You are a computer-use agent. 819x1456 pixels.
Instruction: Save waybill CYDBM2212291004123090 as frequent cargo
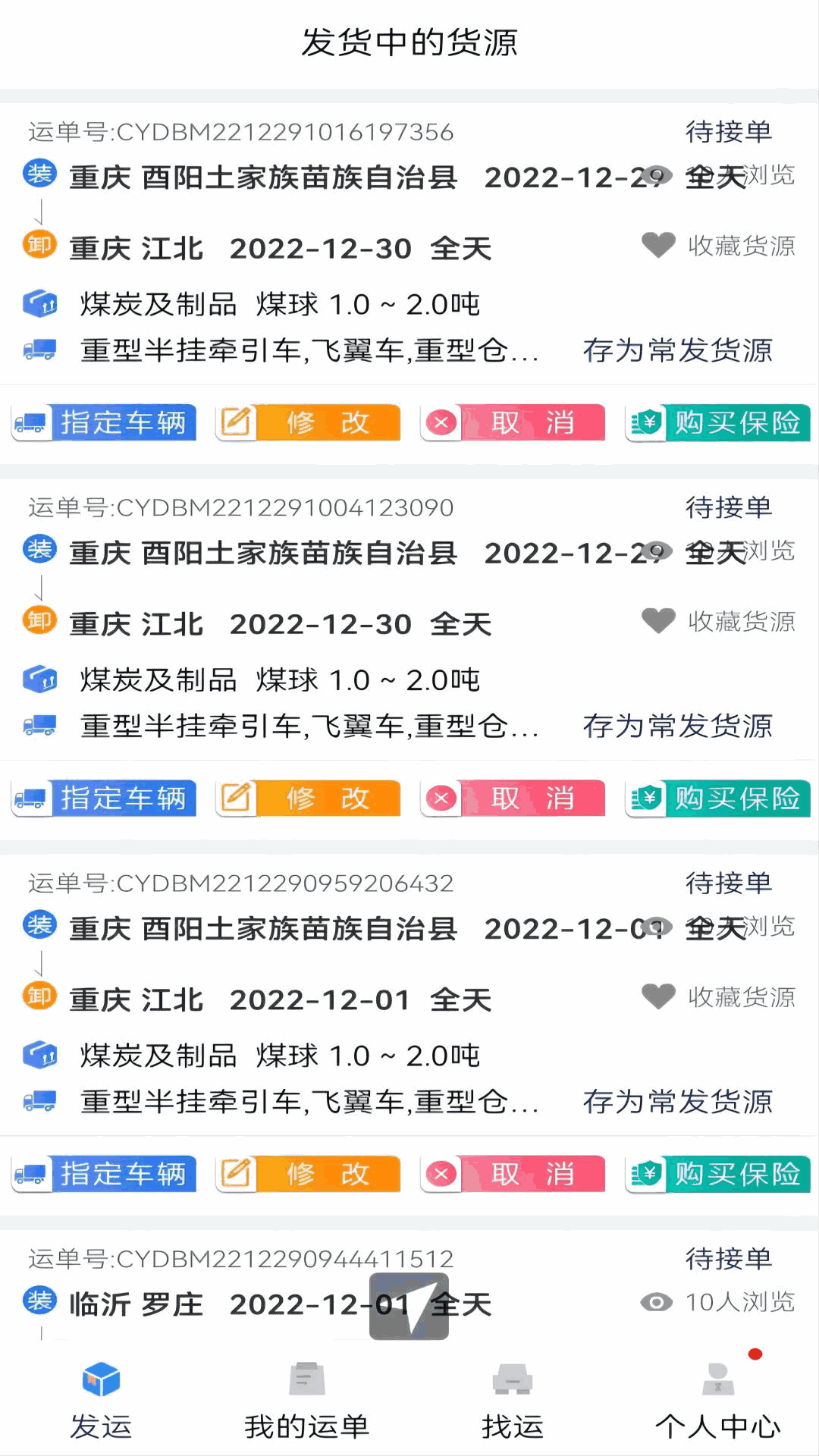[677, 726]
